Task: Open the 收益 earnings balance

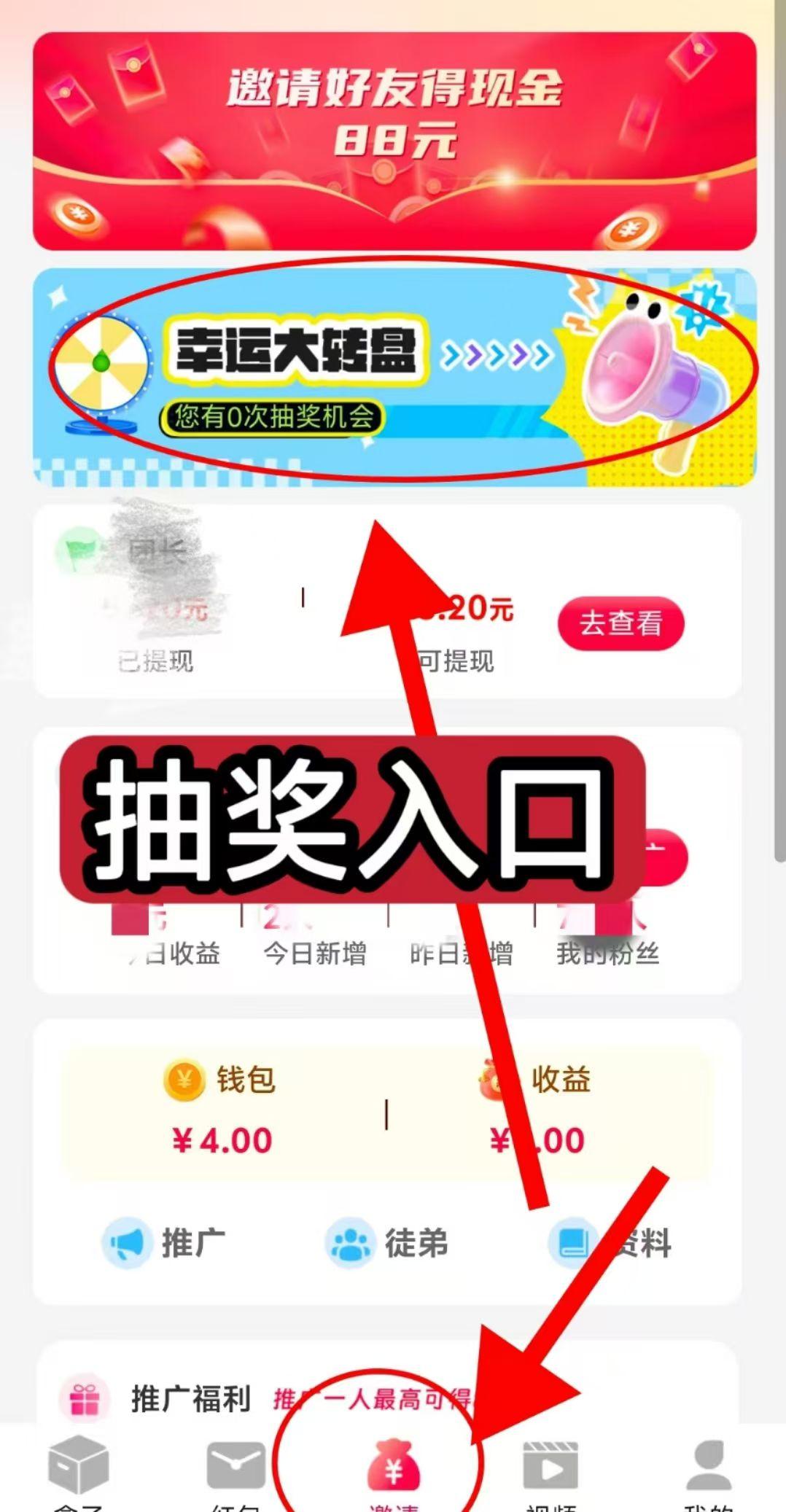Action: [536, 1110]
